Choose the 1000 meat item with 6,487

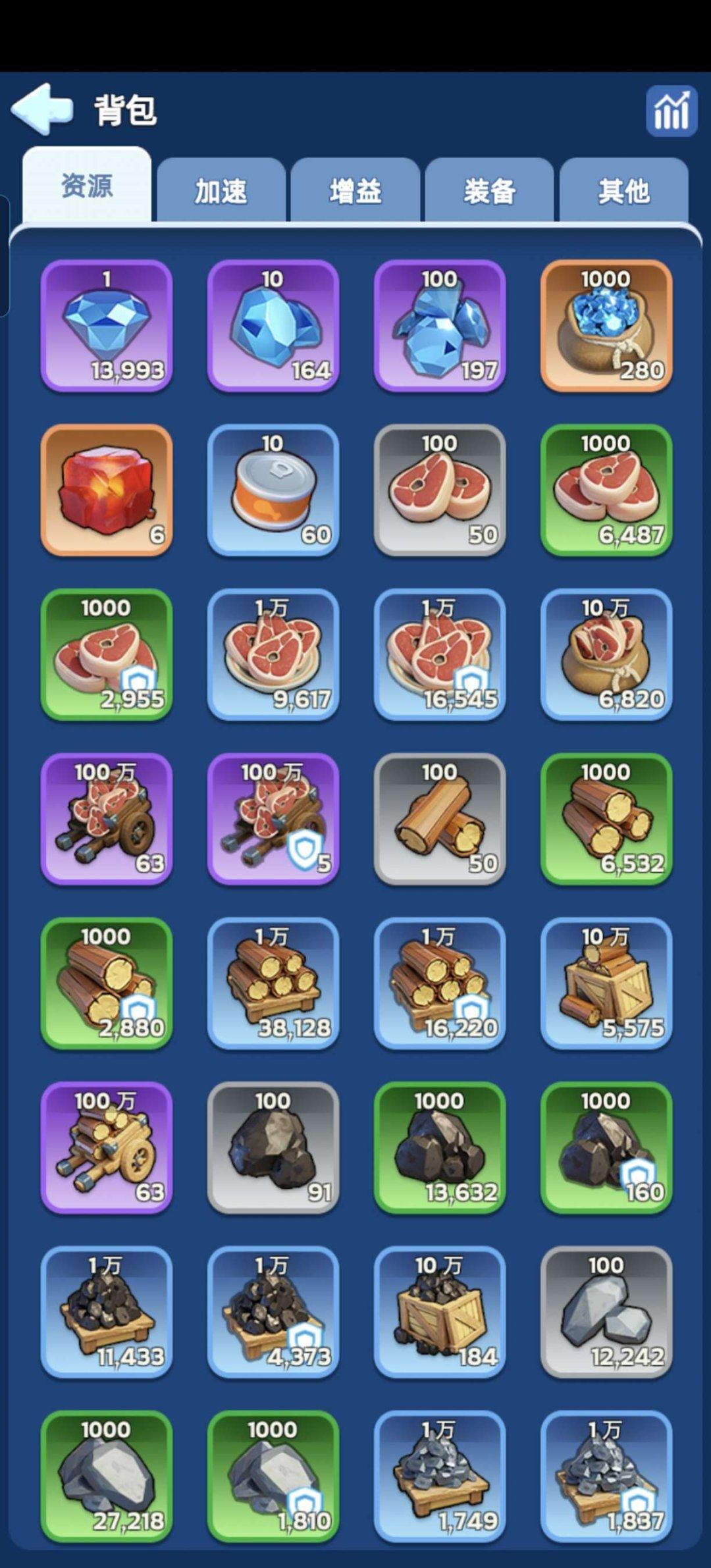pos(606,490)
